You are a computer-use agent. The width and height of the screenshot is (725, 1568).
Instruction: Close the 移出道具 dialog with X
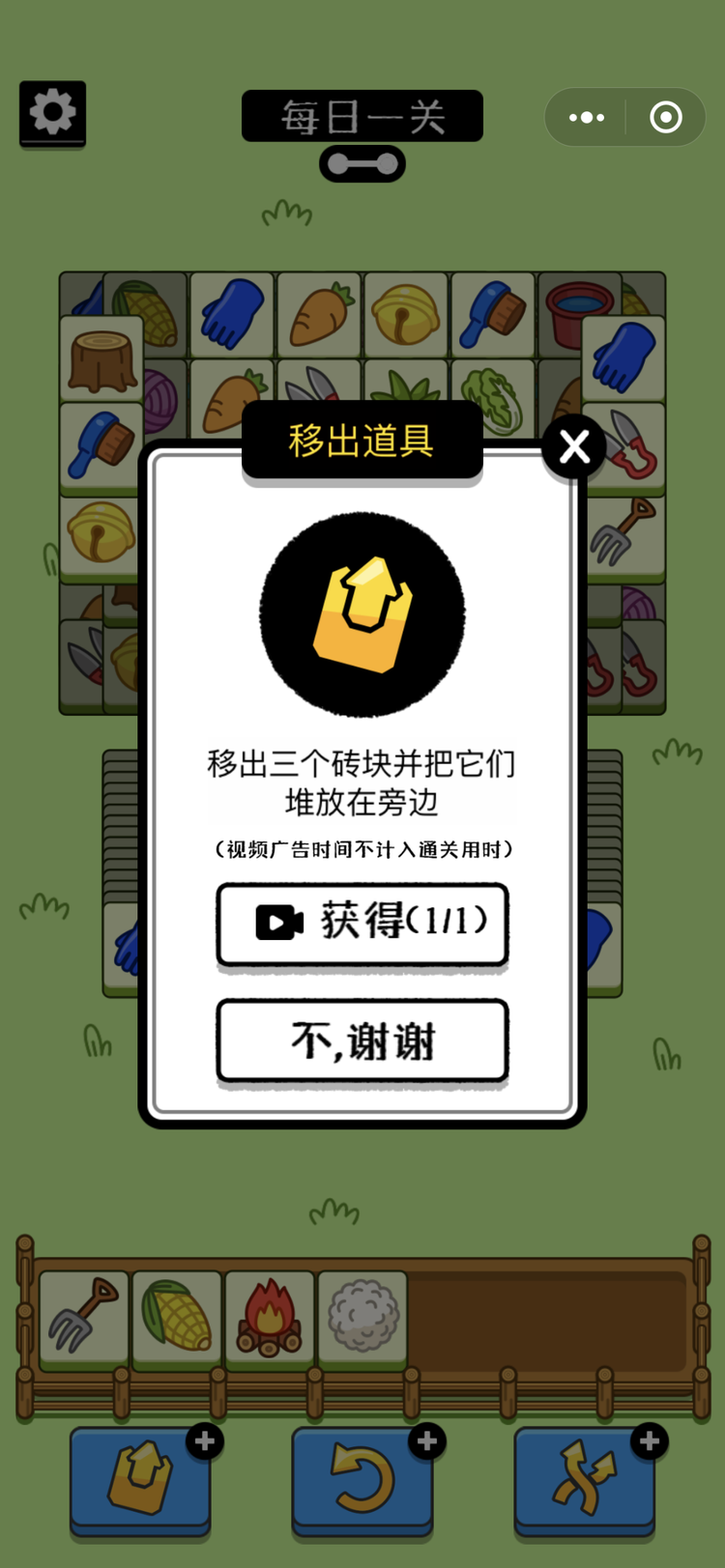coord(574,446)
